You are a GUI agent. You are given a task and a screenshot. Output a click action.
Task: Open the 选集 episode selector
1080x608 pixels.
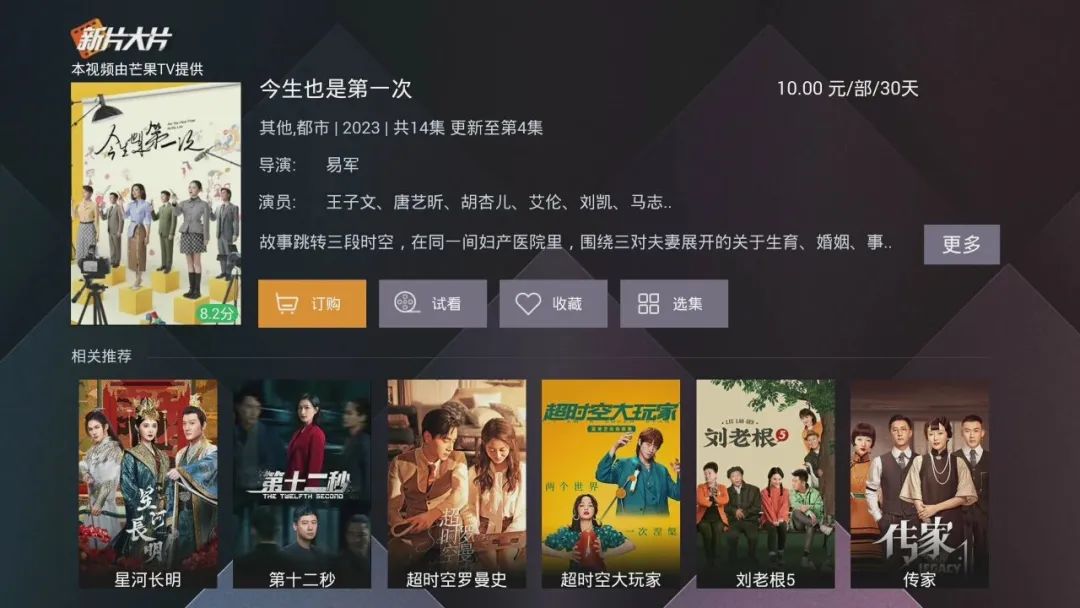(x=673, y=304)
